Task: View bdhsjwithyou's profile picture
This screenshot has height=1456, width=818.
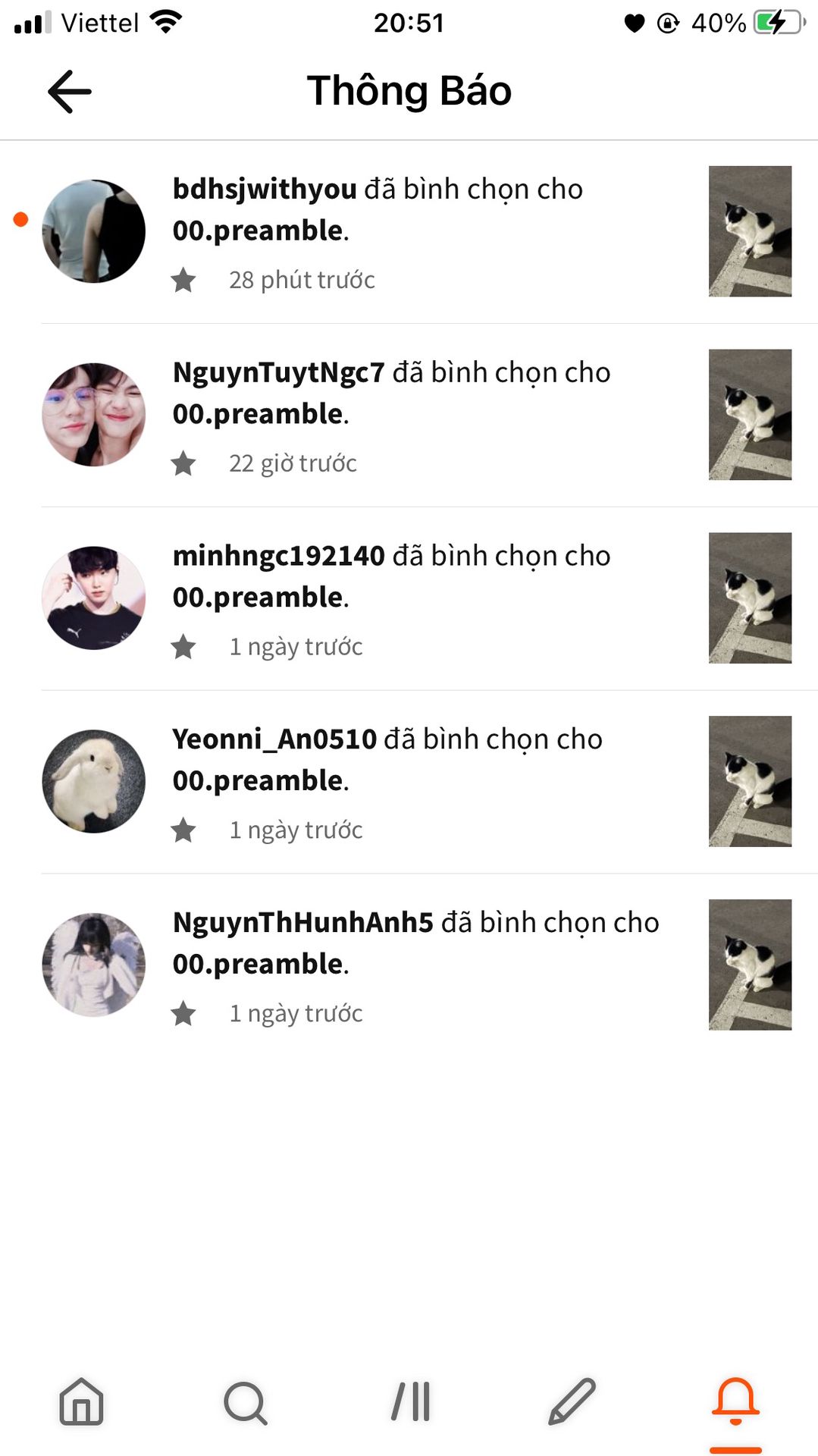Action: point(93,231)
